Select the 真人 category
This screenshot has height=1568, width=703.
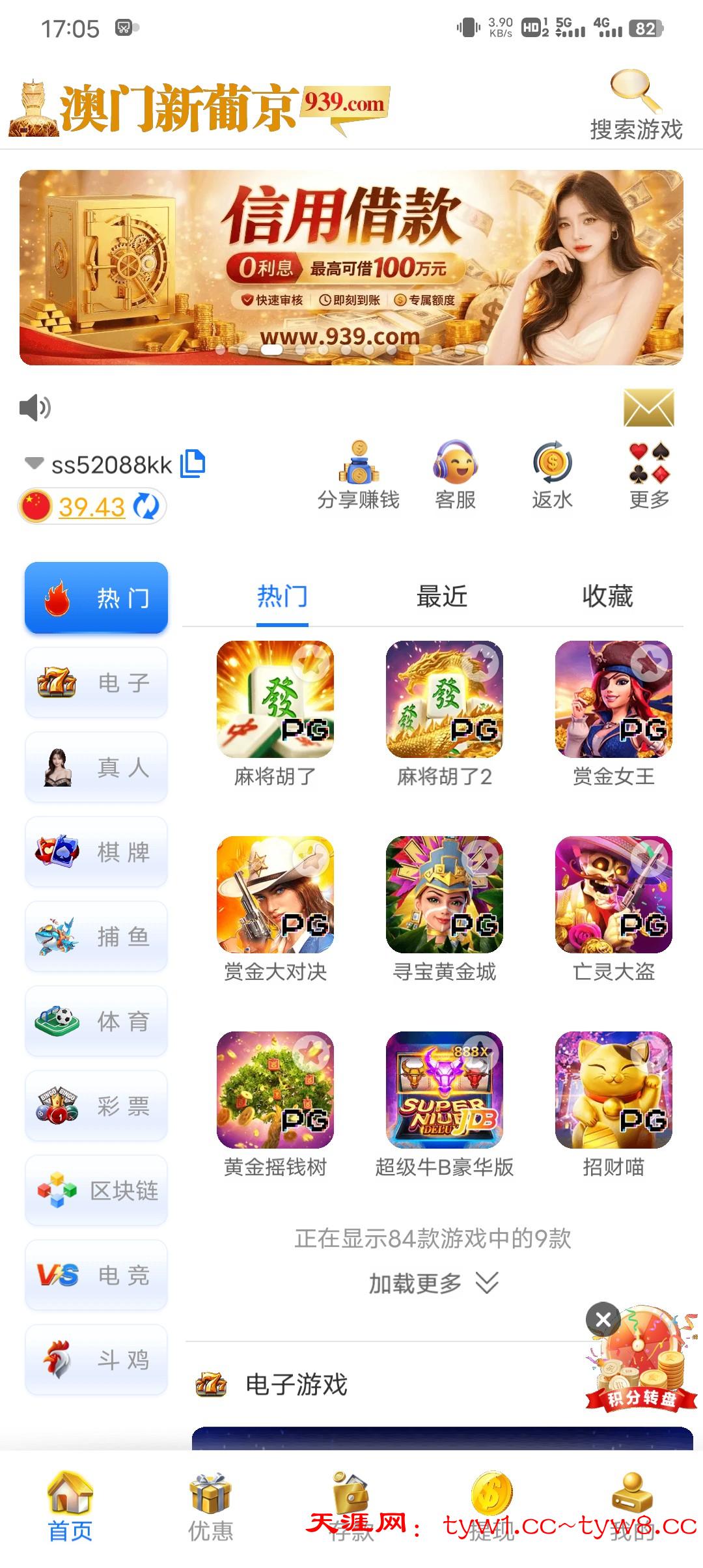96,767
